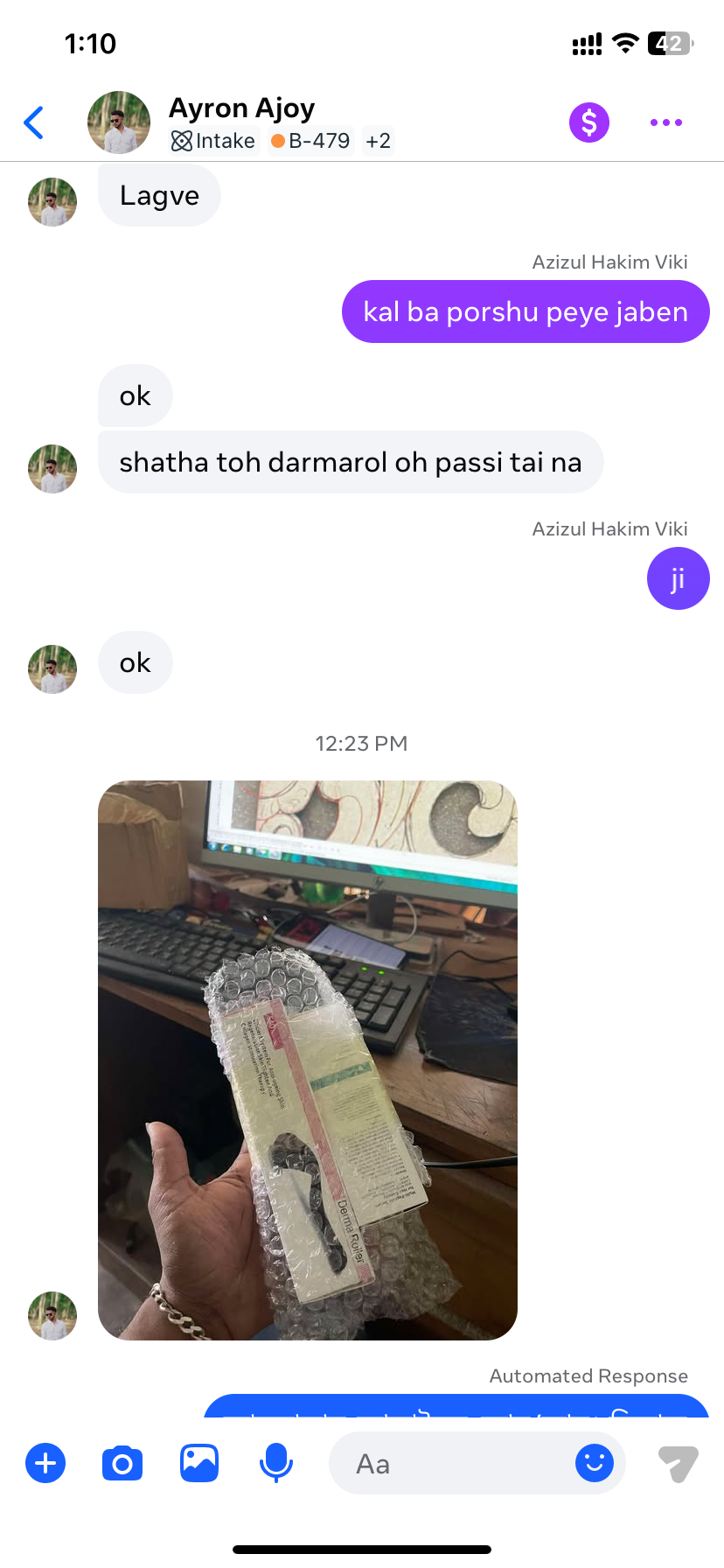Open the plus attachments menu

coord(45,1463)
